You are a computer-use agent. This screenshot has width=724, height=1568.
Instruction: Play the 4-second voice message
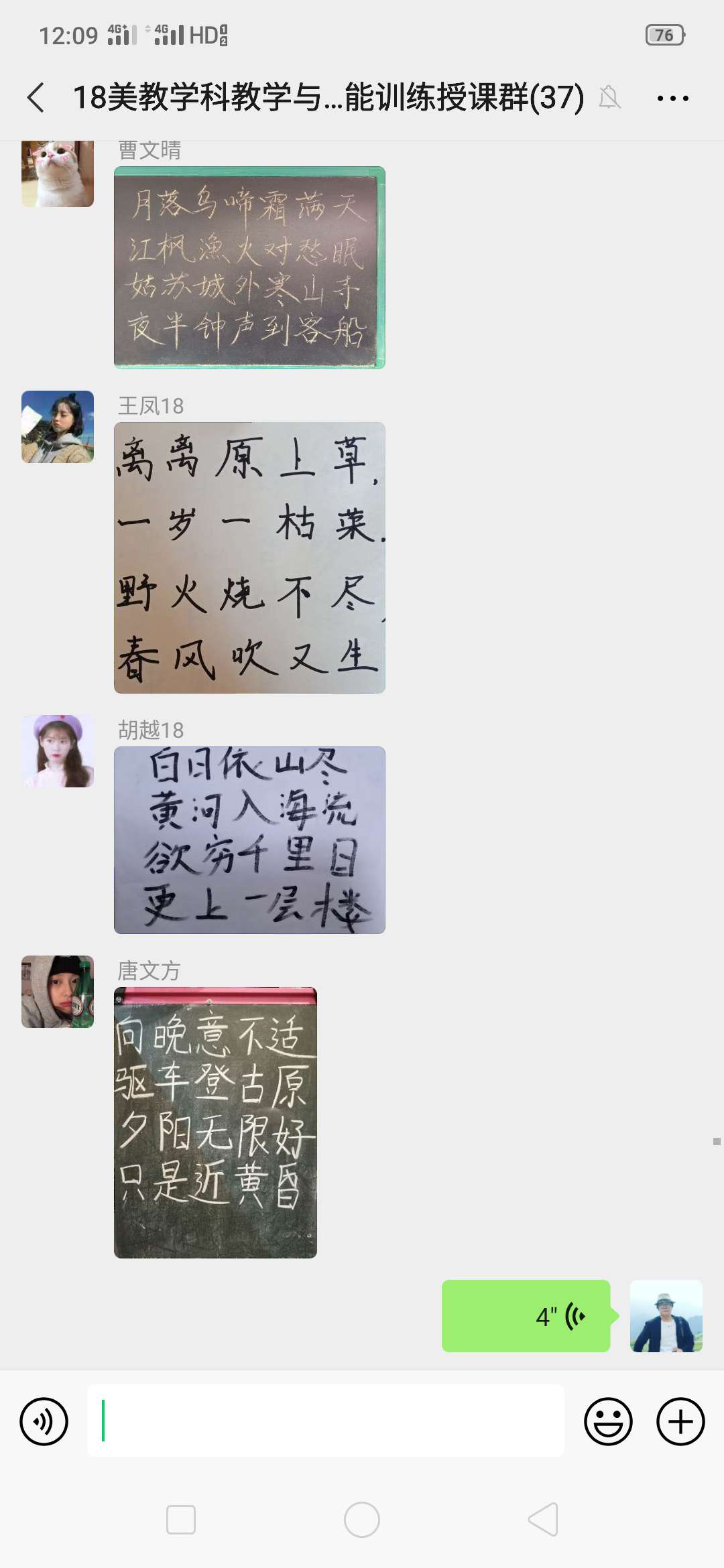point(526,1316)
